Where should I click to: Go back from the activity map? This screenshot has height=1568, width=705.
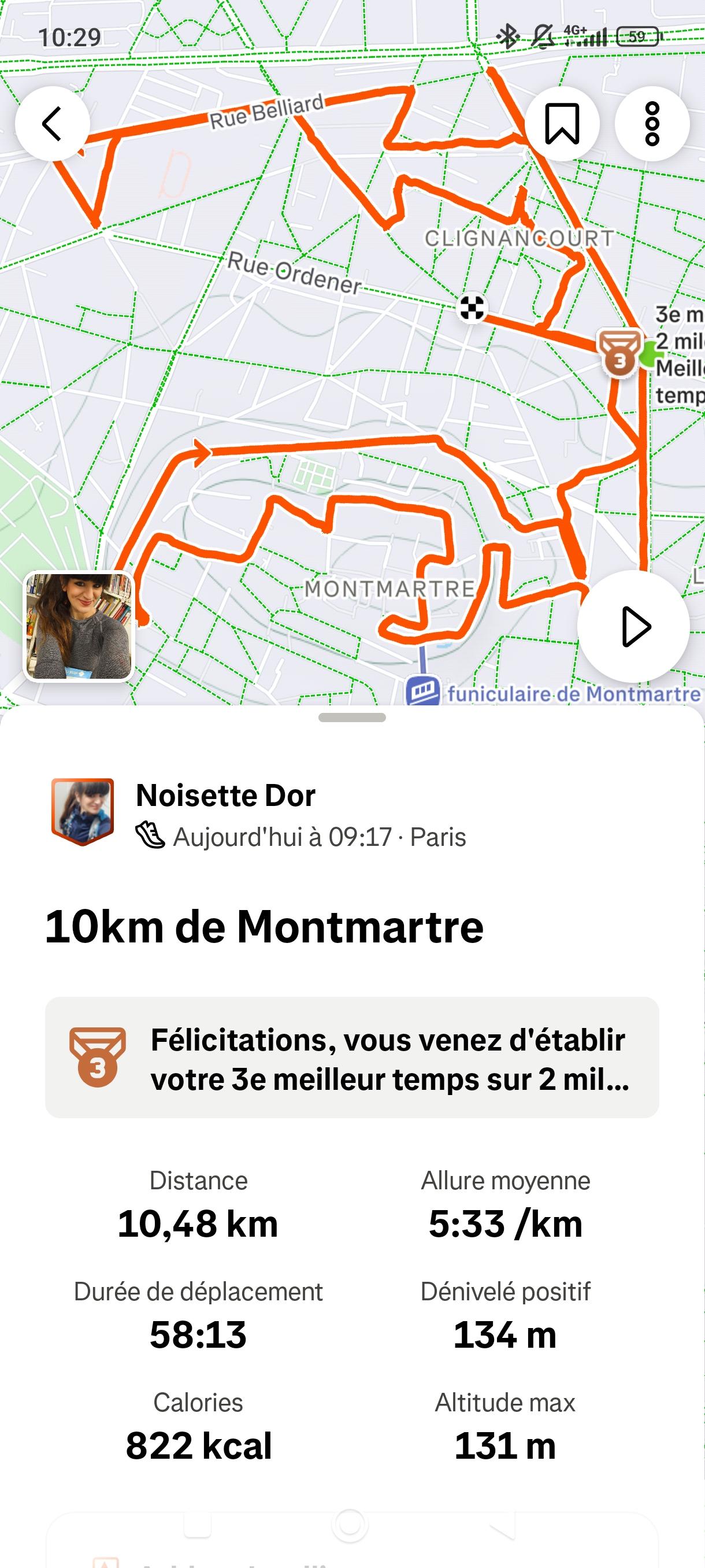coord(53,124)
